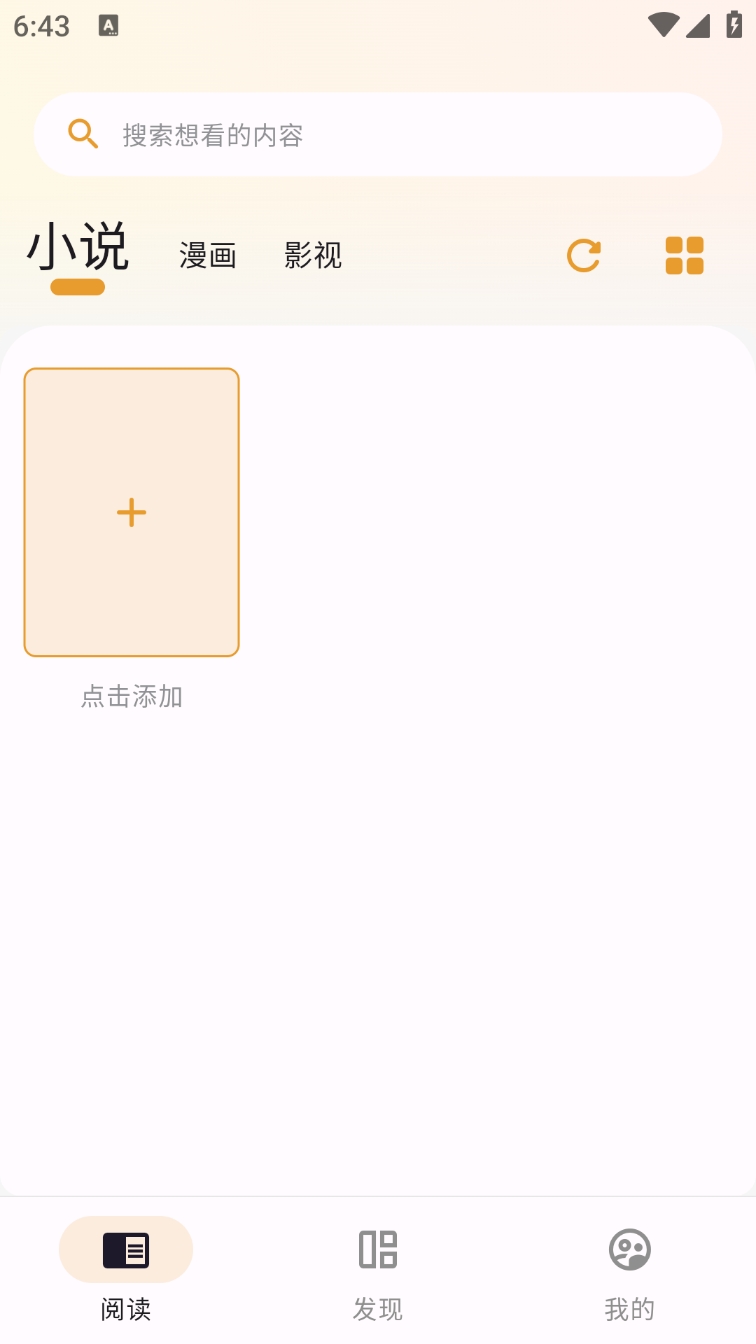Open the 我的 profile tab
This screenshot has height=1344, width=756.
(x=630, y=1273)
